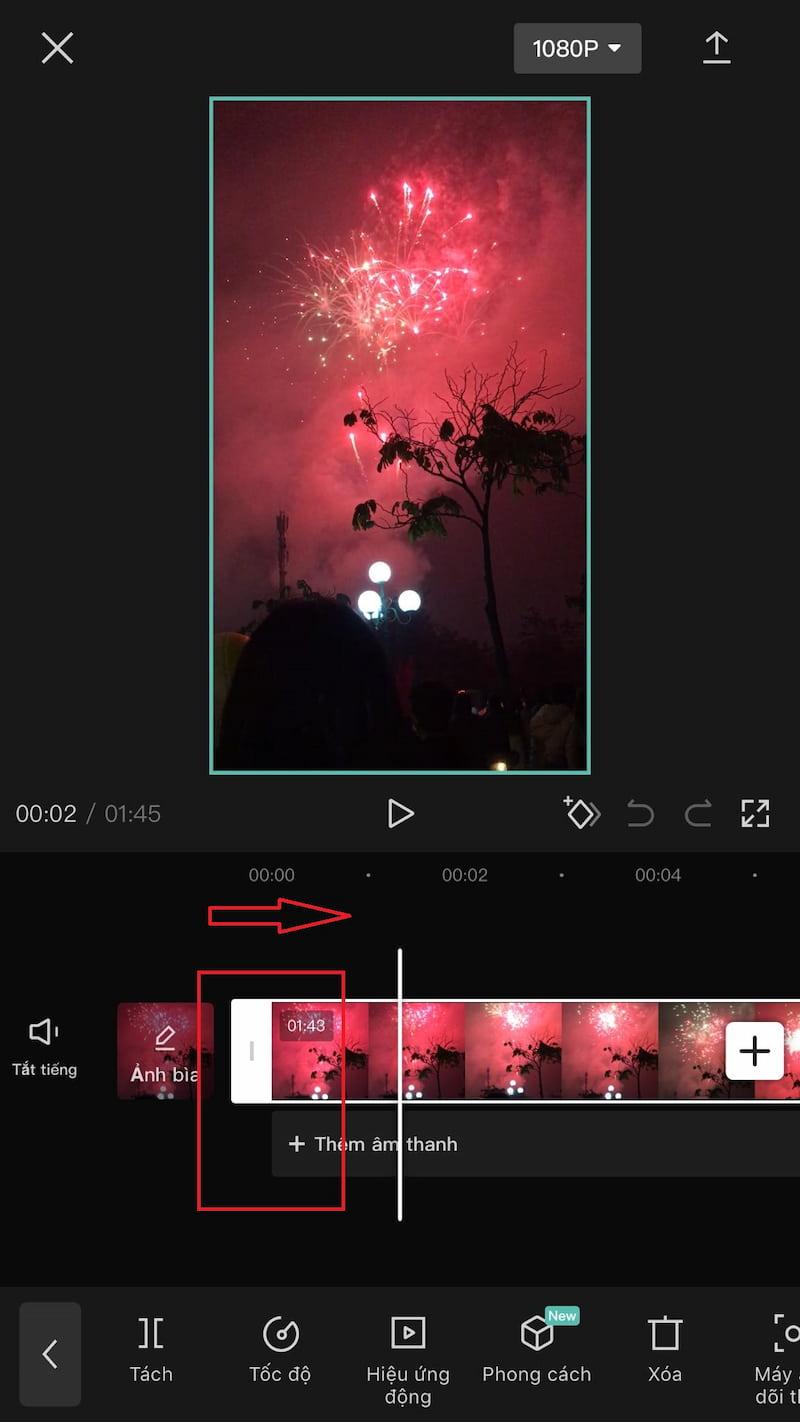
Task: Select the fireworks clip thumbnail on timeline
Action: pos(500,1051)
